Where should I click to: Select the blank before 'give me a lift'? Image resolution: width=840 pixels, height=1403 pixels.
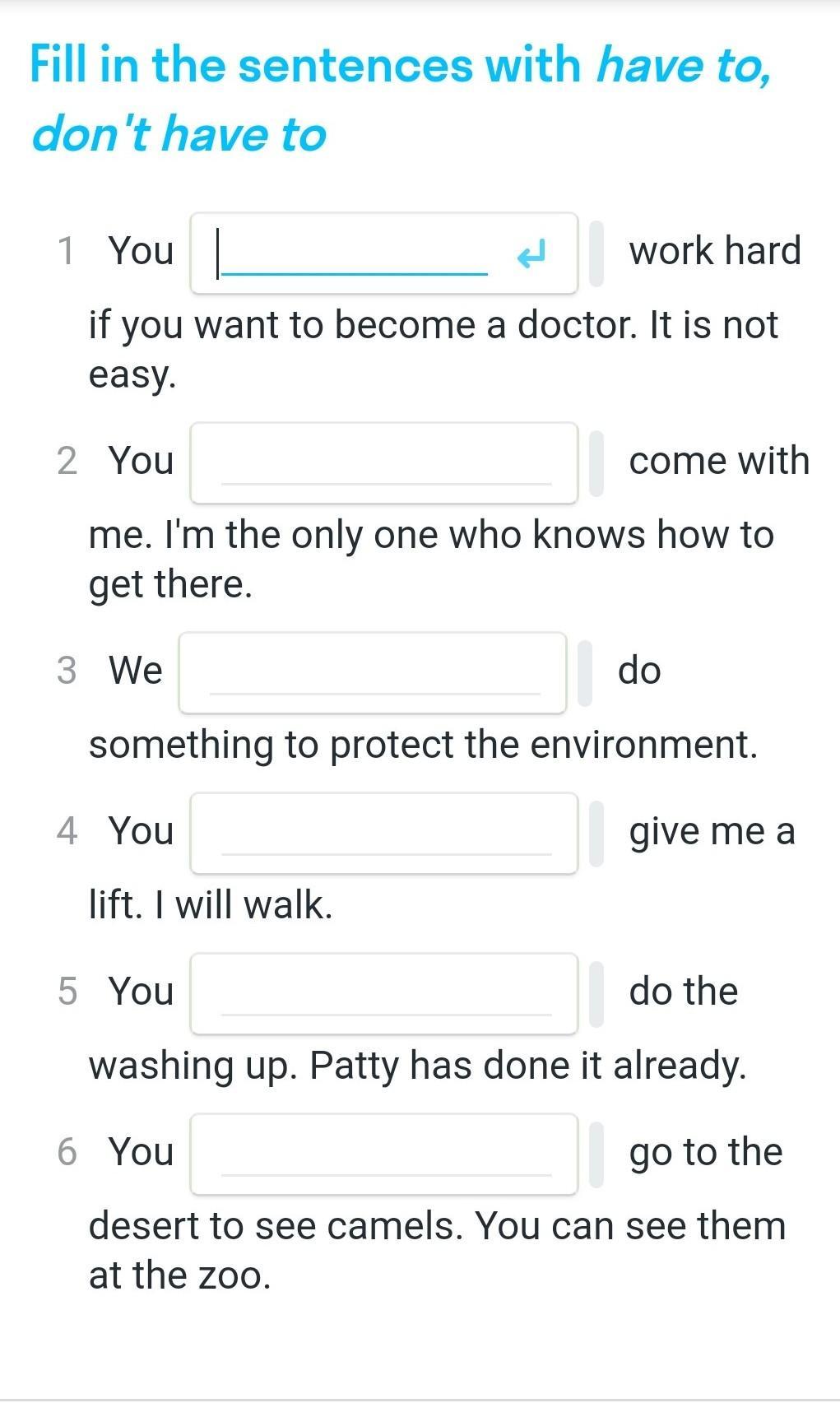384,834
